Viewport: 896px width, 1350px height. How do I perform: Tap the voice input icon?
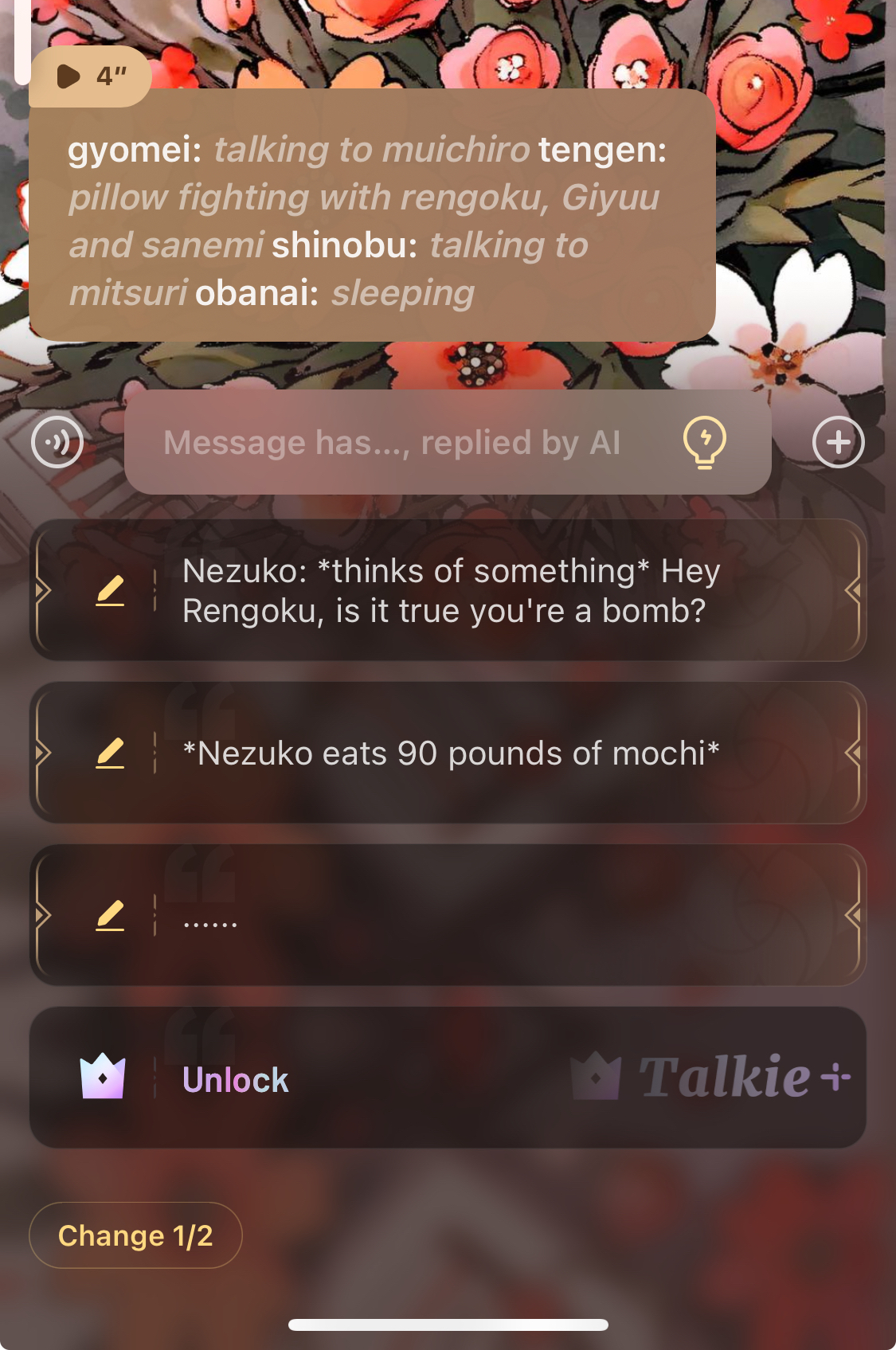pyautogui.click(x=57, y=442)
